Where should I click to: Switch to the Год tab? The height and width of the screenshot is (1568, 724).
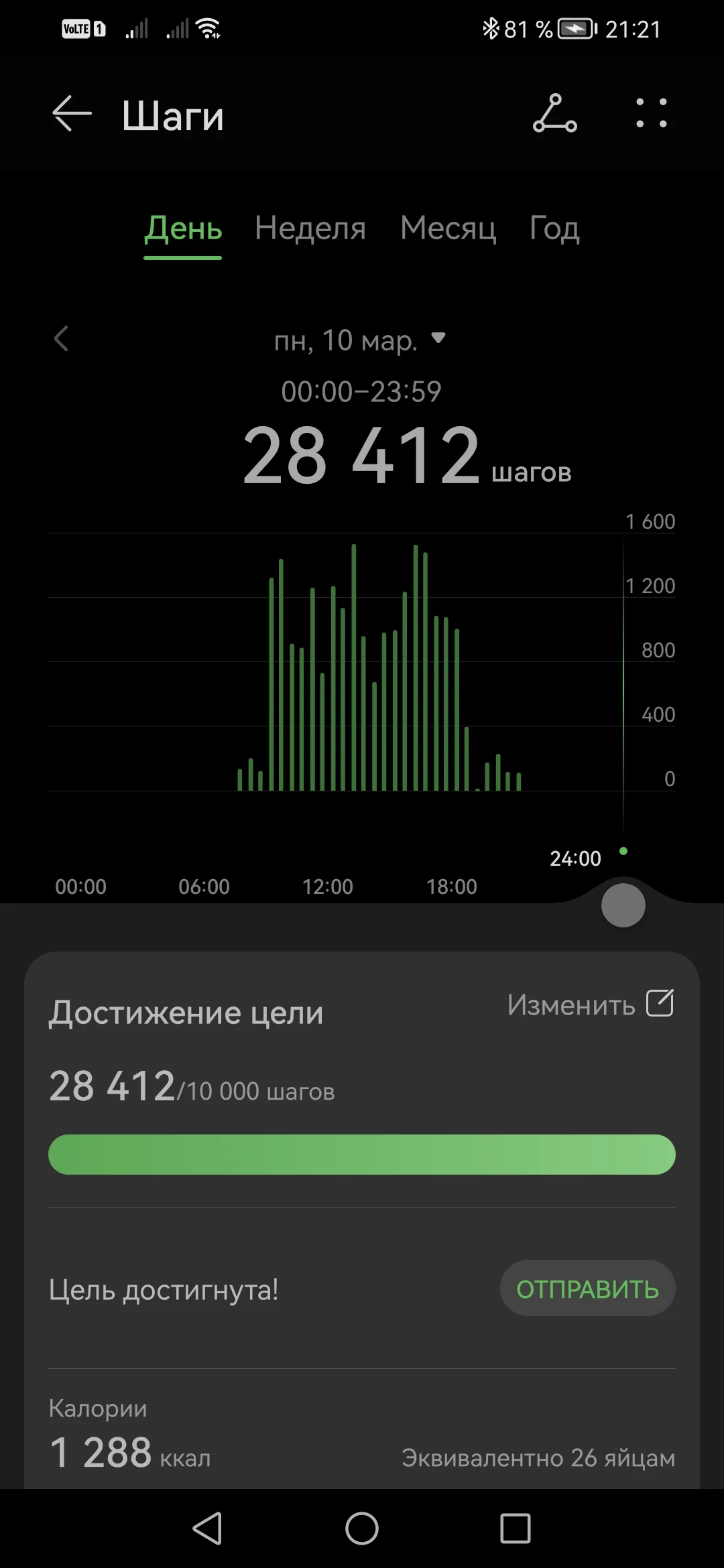click(x=553, y=228)
